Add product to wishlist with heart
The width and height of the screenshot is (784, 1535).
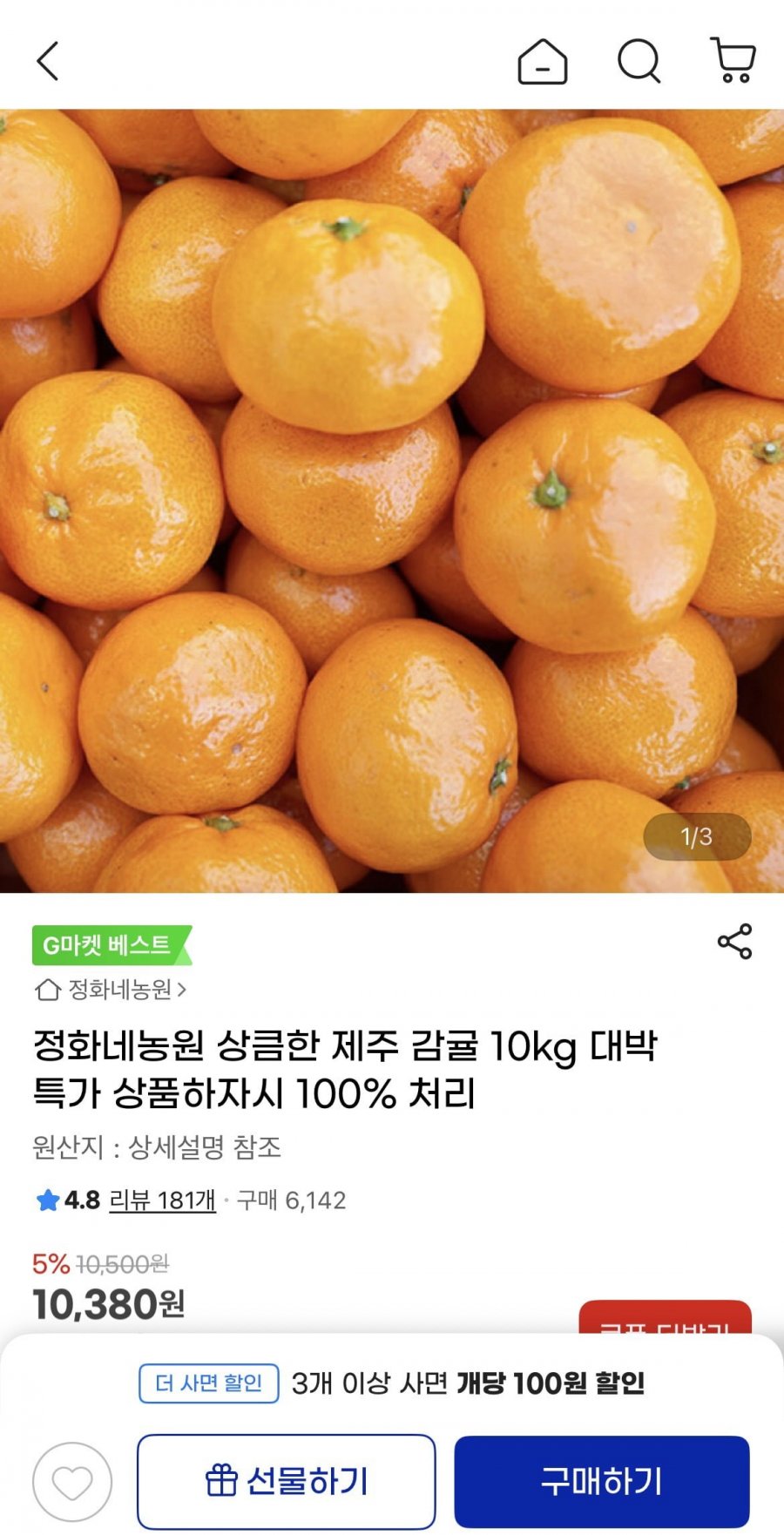pyautogui.click(x=72, y=1482)
